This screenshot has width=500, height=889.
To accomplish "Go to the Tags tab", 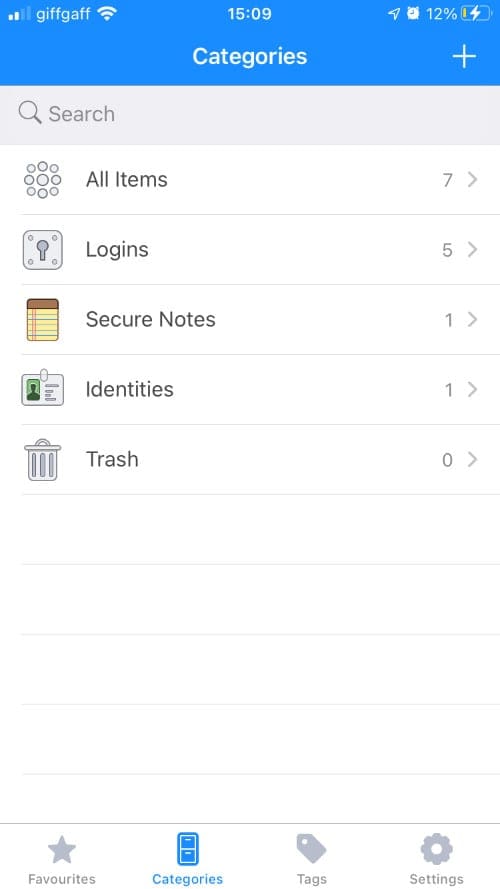I will 312,859.
